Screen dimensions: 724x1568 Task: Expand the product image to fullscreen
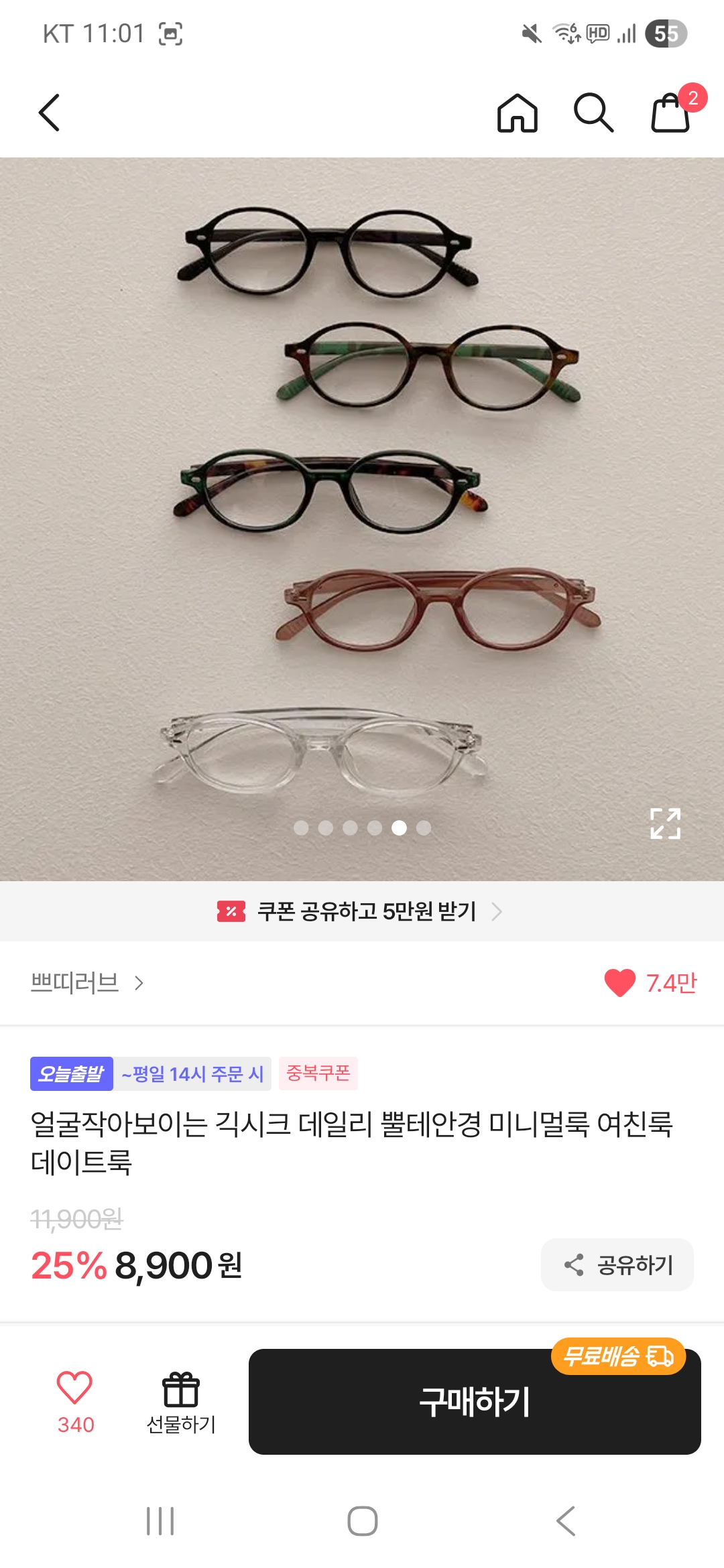coord(665,824)
